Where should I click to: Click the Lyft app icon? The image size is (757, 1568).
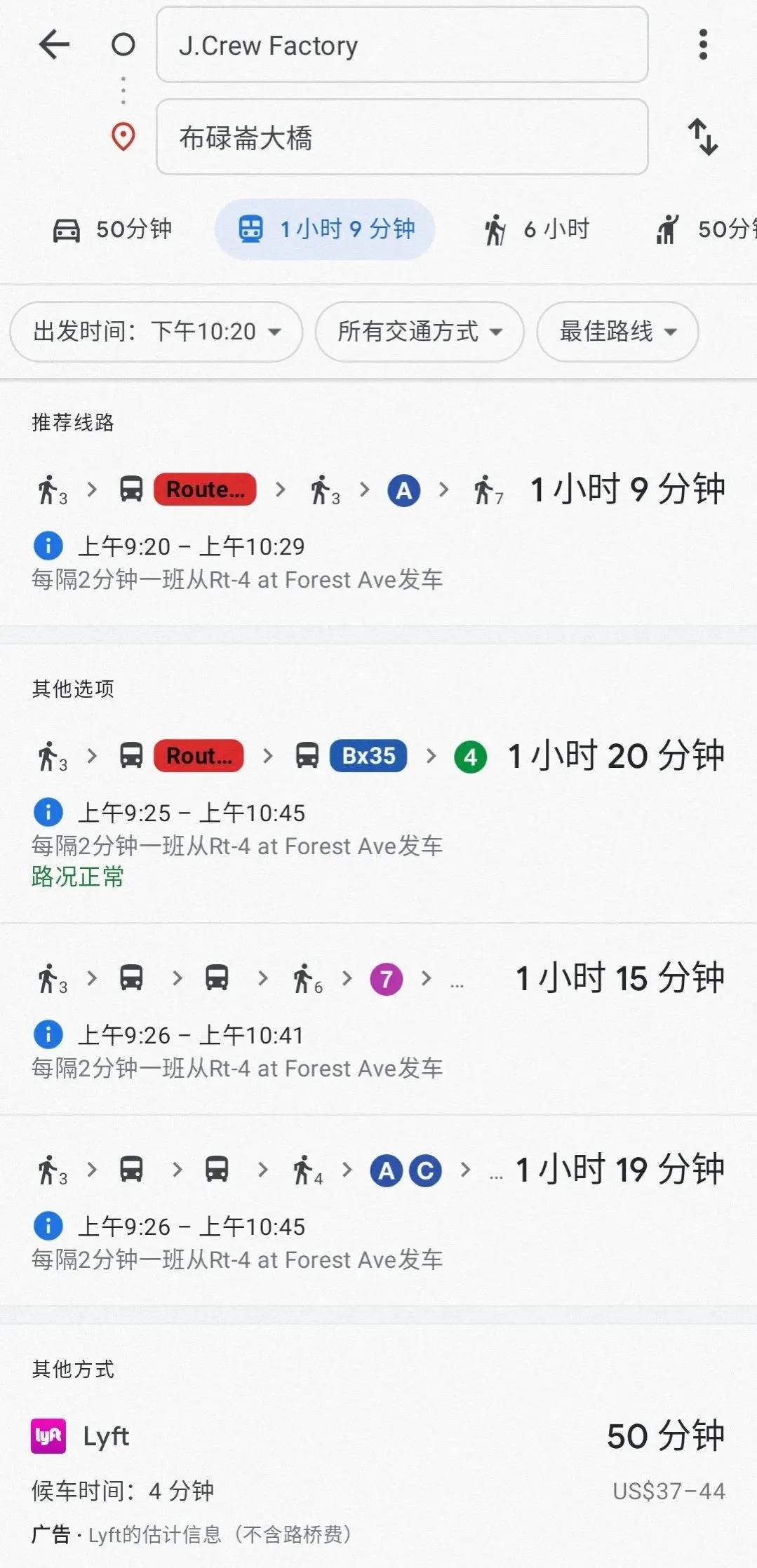tap(46, 1435)
